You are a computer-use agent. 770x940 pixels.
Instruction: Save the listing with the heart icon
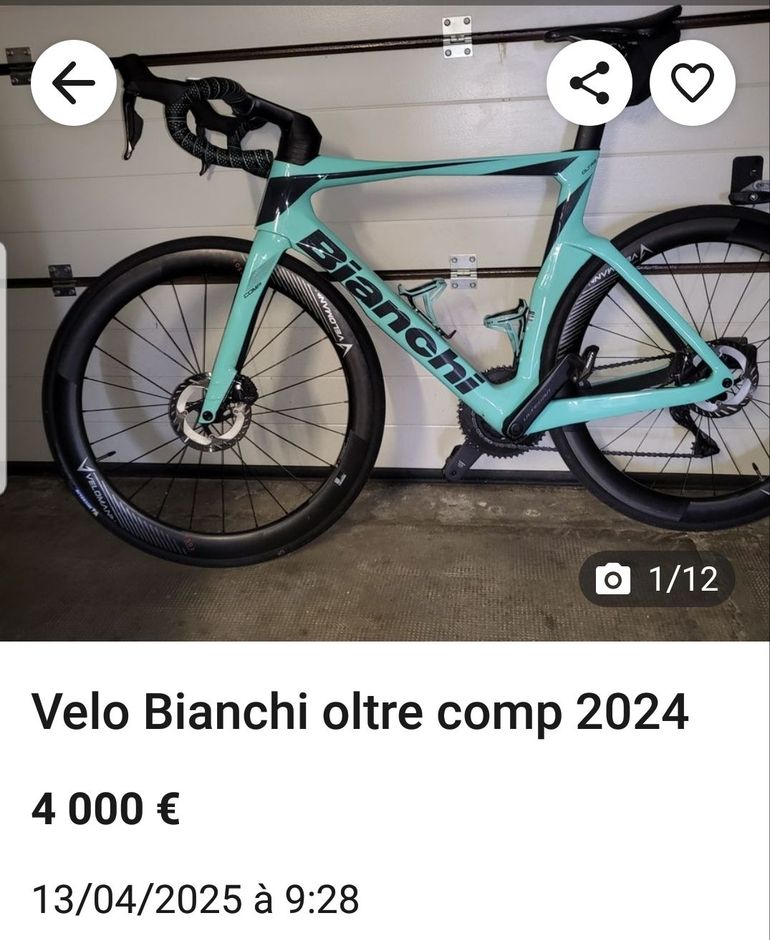(692, 83)
